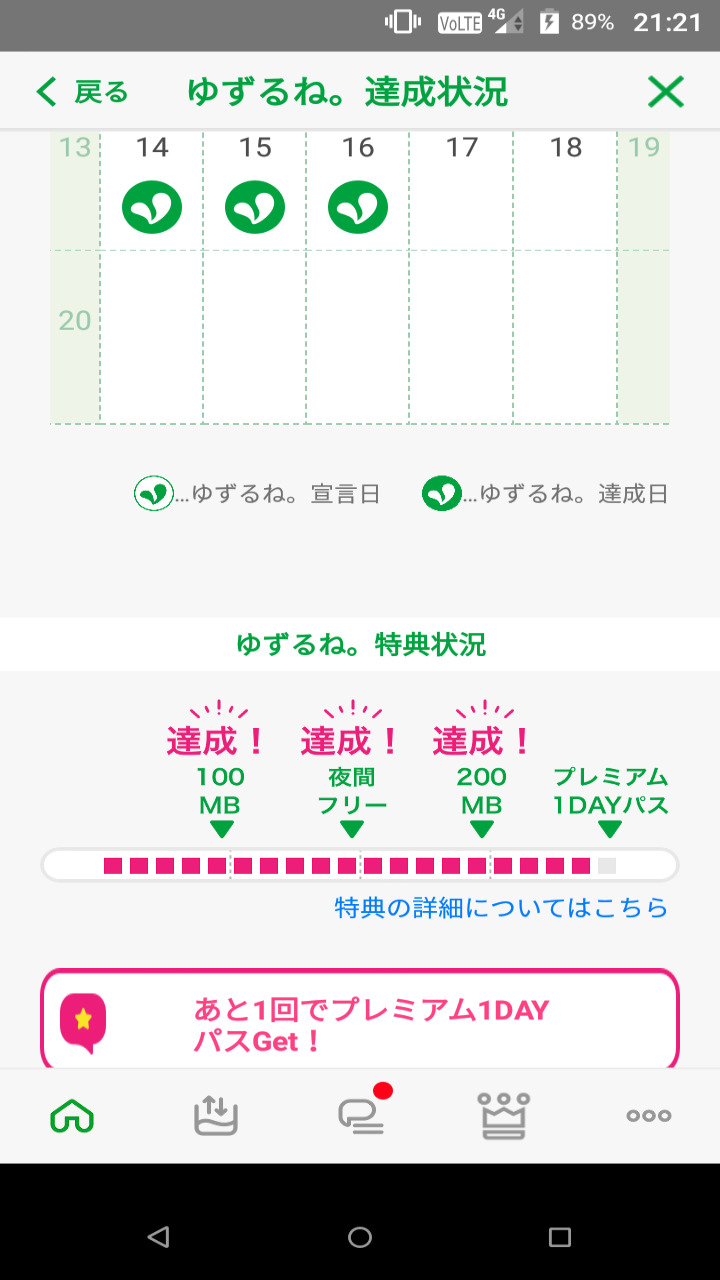Open the data charge tab
The image size is (720, 1280).
216,1115
